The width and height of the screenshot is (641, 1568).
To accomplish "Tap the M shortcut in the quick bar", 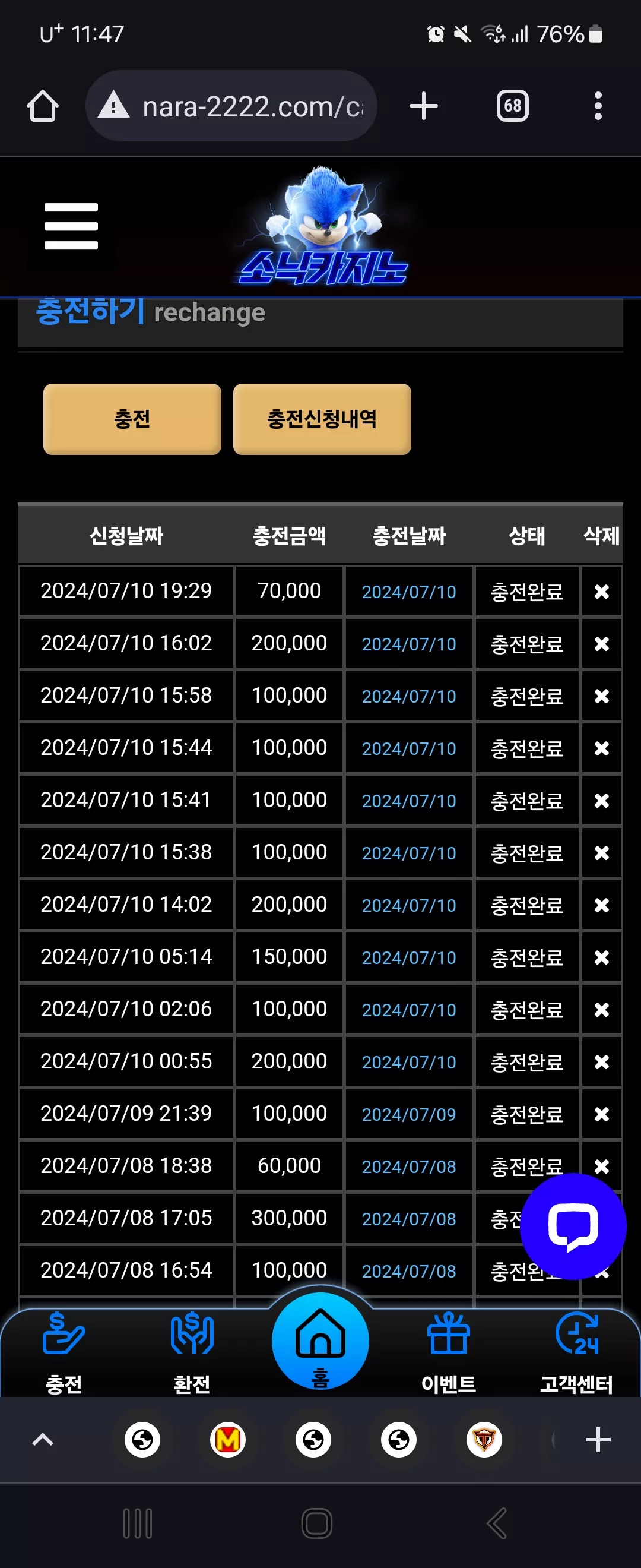I will [228, 1440].
